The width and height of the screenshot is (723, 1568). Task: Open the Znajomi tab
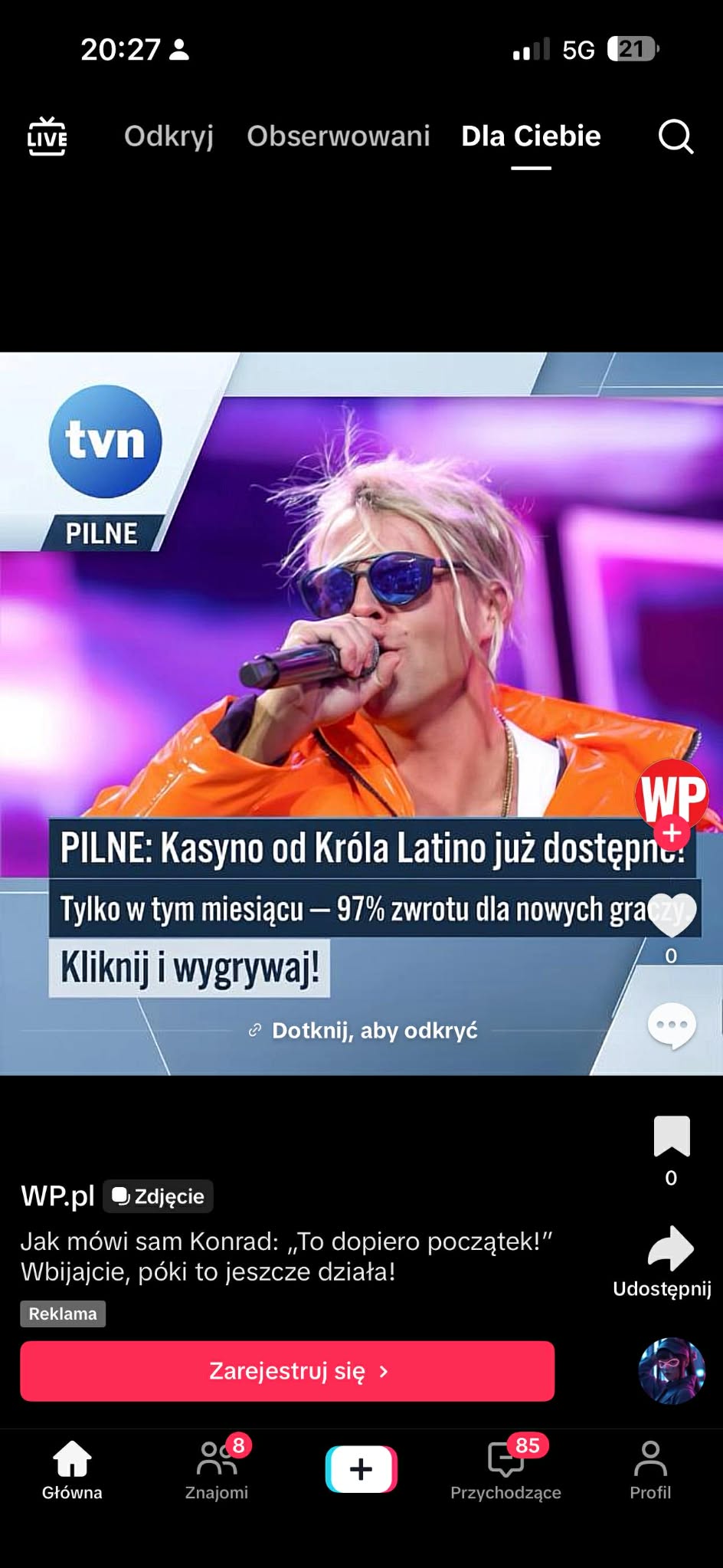tap(217, 1468)
